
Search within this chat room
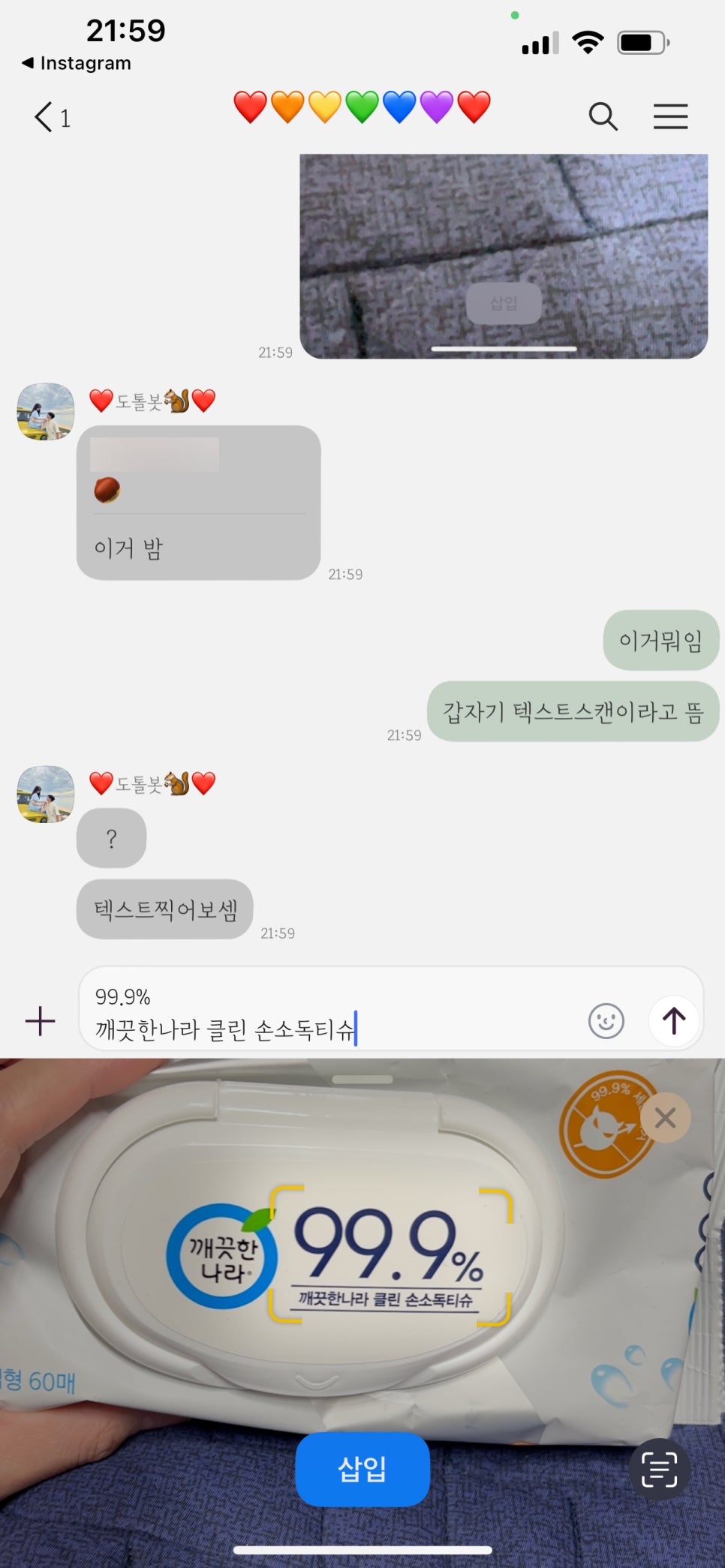coord(603,116)
